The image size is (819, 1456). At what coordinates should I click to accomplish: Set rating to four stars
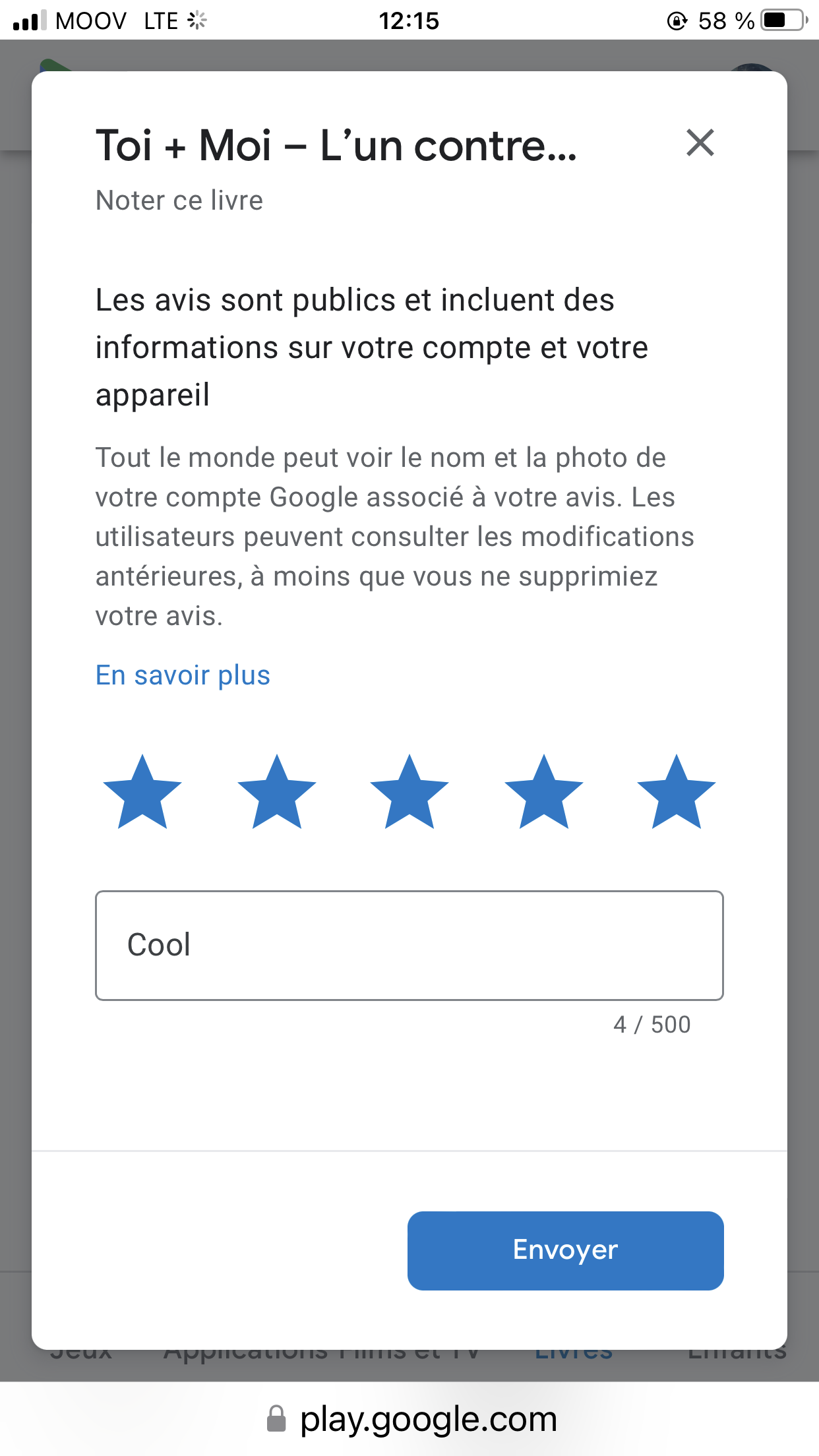[543, 793]
